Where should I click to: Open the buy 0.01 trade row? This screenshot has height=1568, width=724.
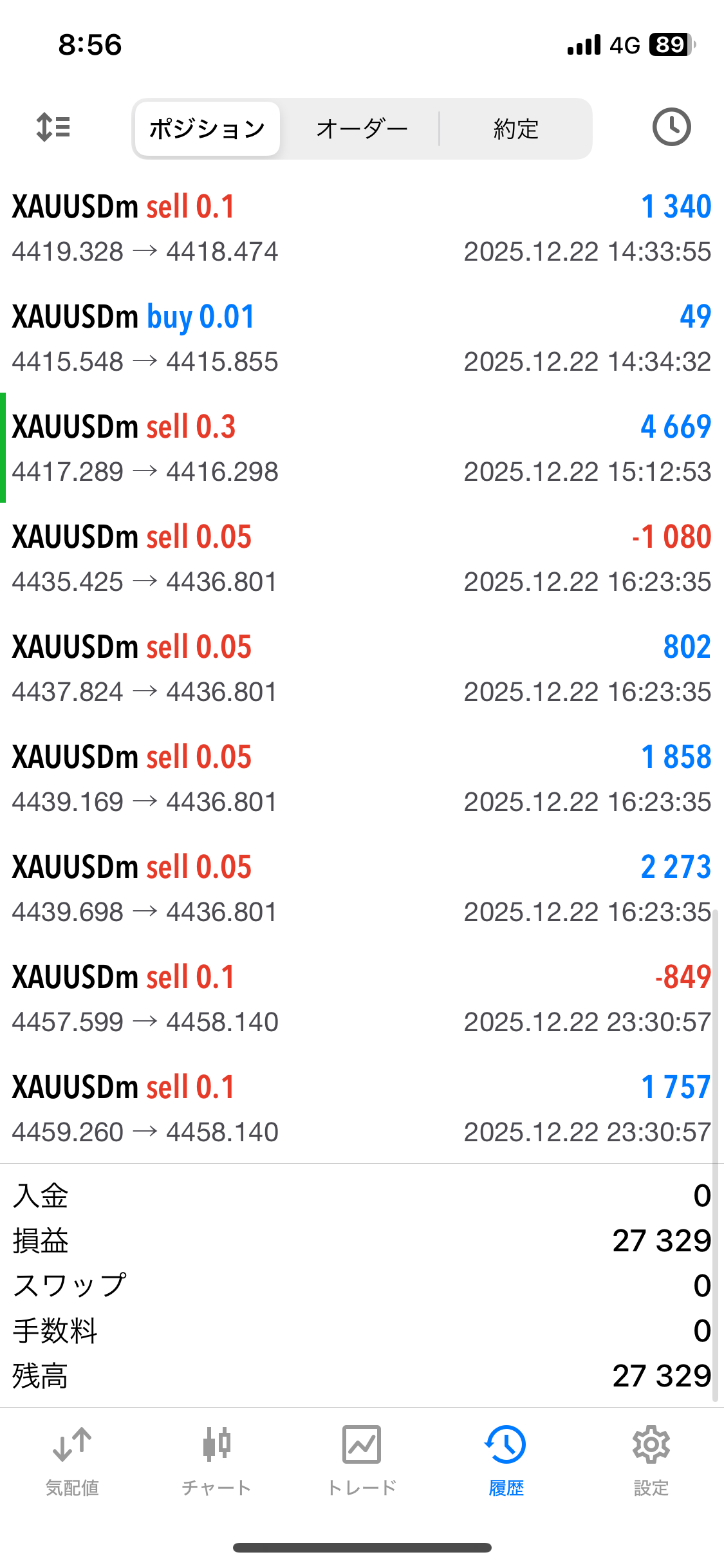[x=362, y=338]
